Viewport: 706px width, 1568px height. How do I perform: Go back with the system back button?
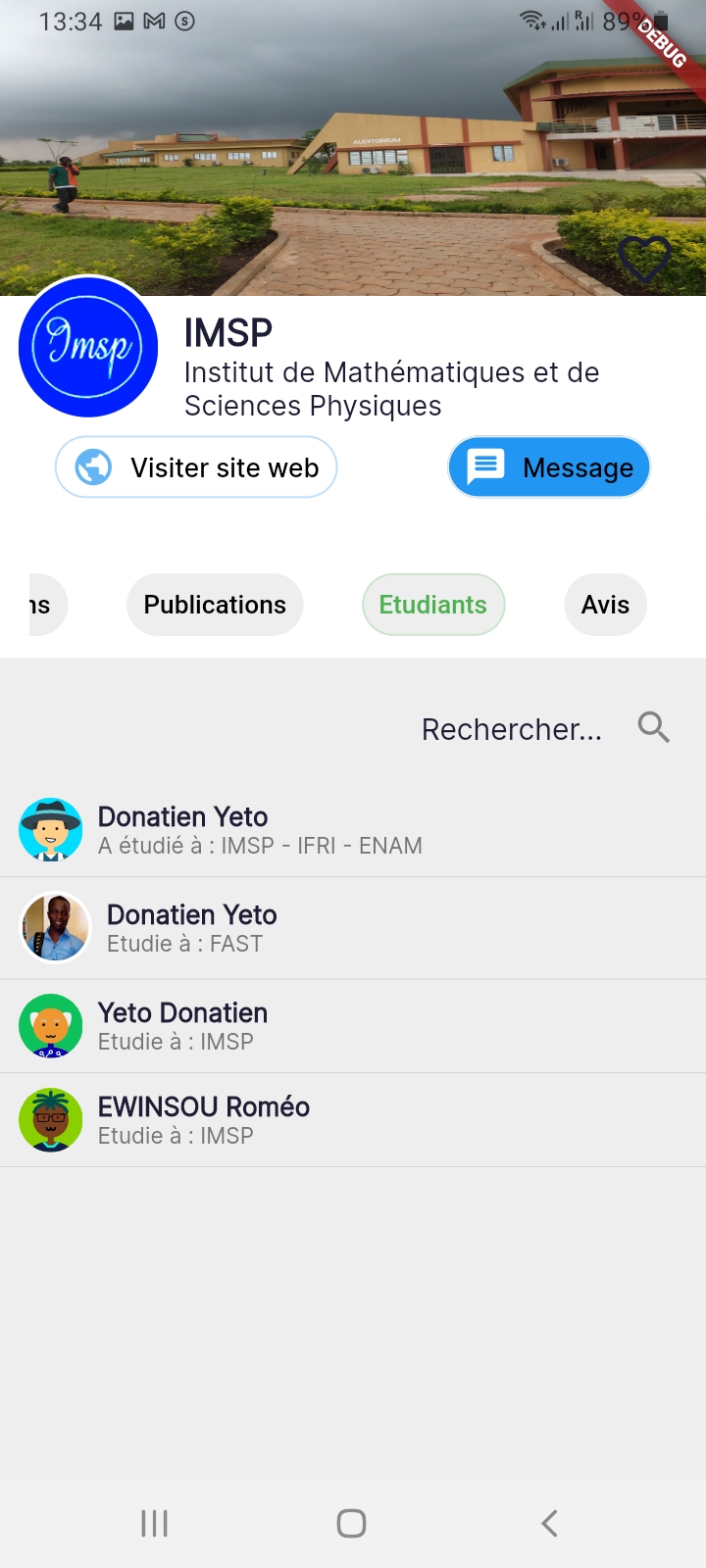[x=549, y=1523]
